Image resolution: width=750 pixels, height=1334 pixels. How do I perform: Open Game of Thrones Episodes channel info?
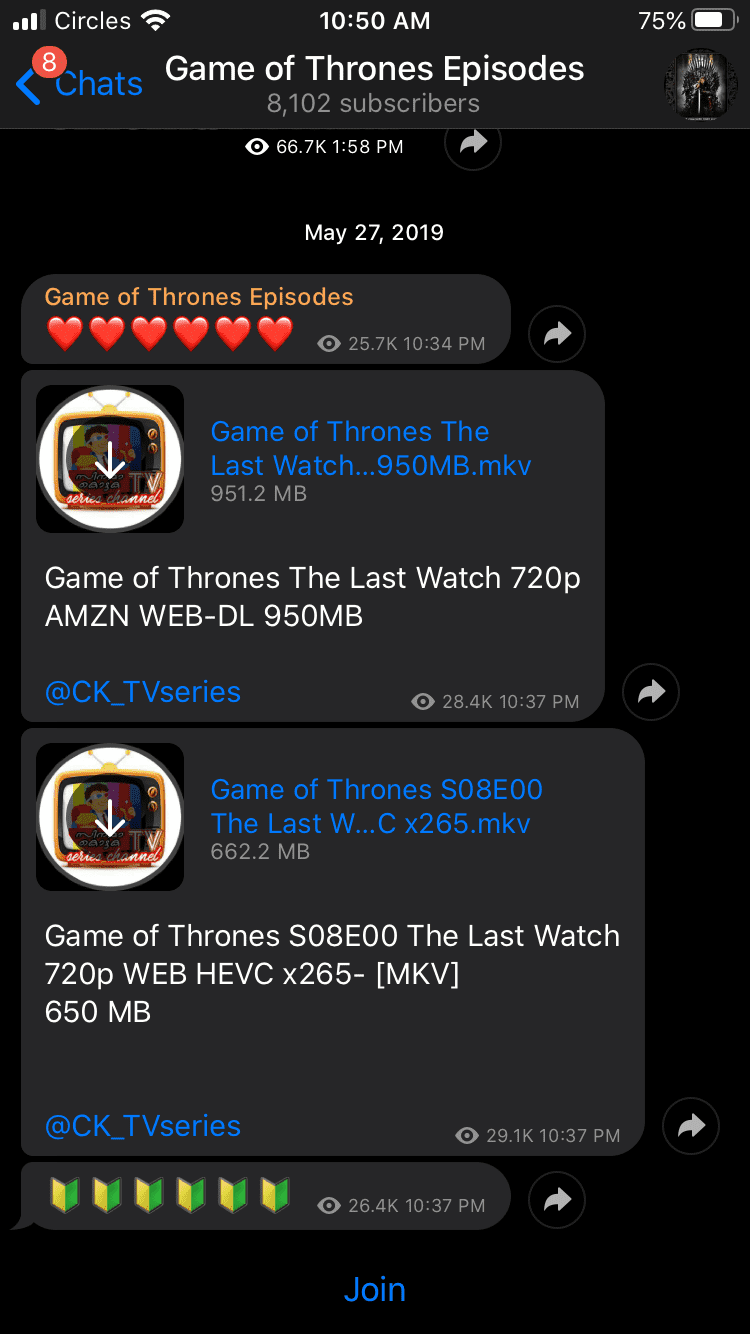374,84
